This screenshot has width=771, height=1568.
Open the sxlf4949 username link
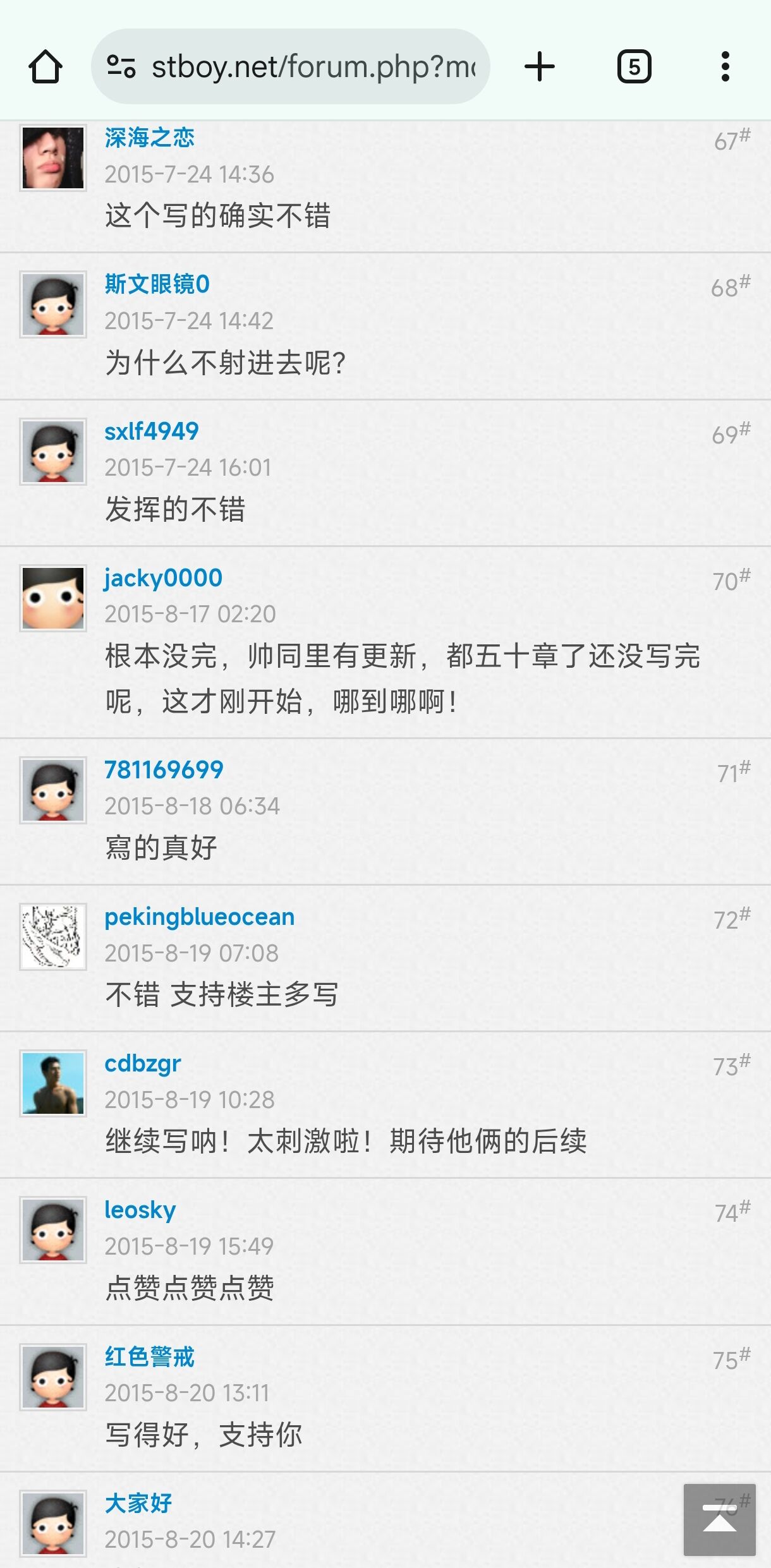point(151,431)
